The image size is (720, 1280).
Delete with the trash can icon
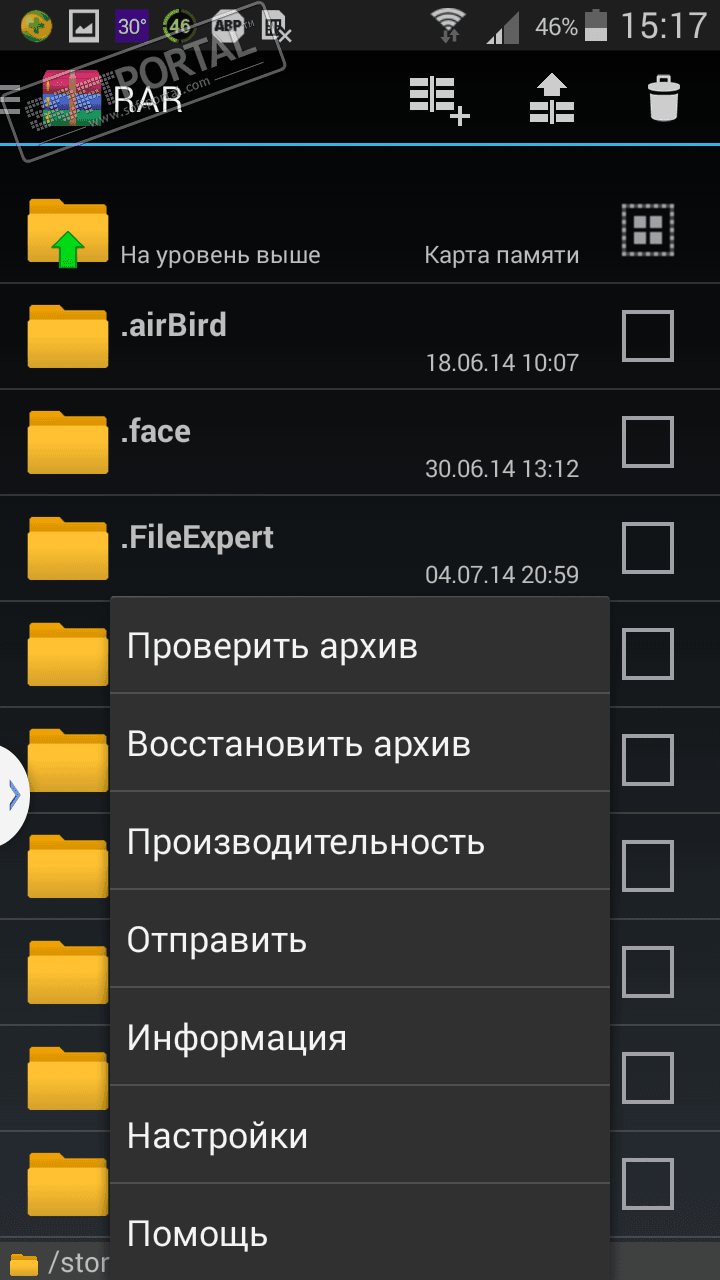coord(663,99)
